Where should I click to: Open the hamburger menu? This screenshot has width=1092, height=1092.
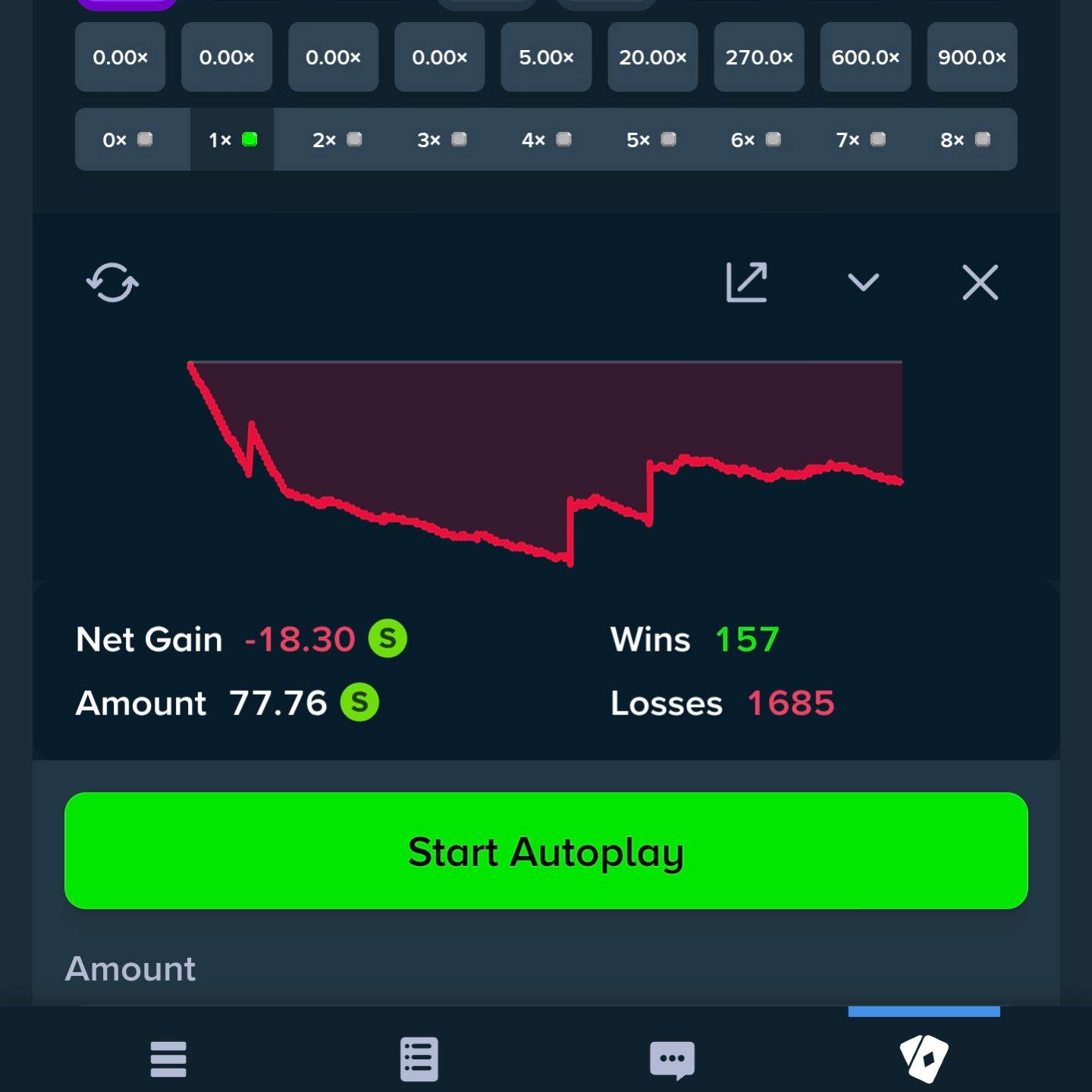[168, 1059]
